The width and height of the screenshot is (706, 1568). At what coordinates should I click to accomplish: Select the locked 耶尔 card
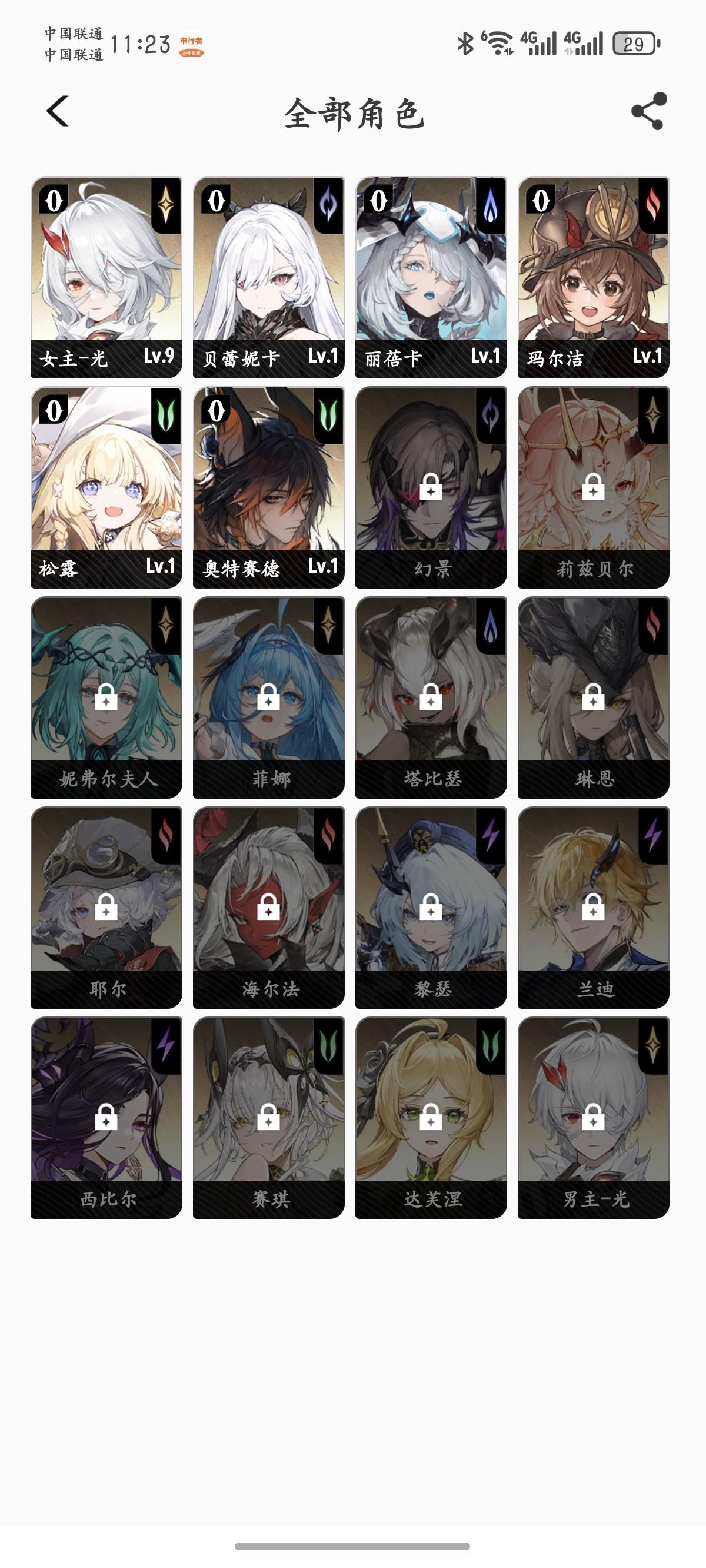[106, 907]
